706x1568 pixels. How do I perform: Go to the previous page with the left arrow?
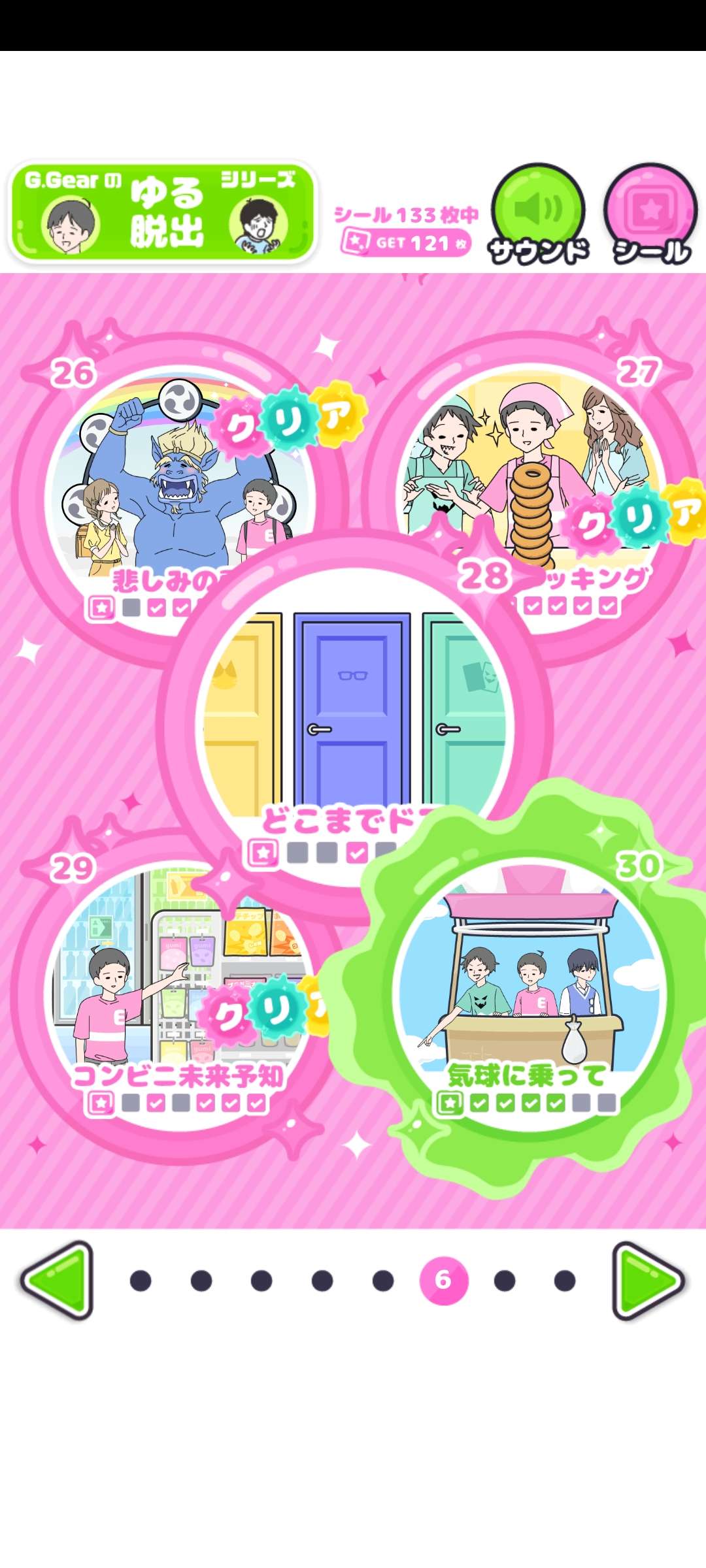coord(58,1281)
